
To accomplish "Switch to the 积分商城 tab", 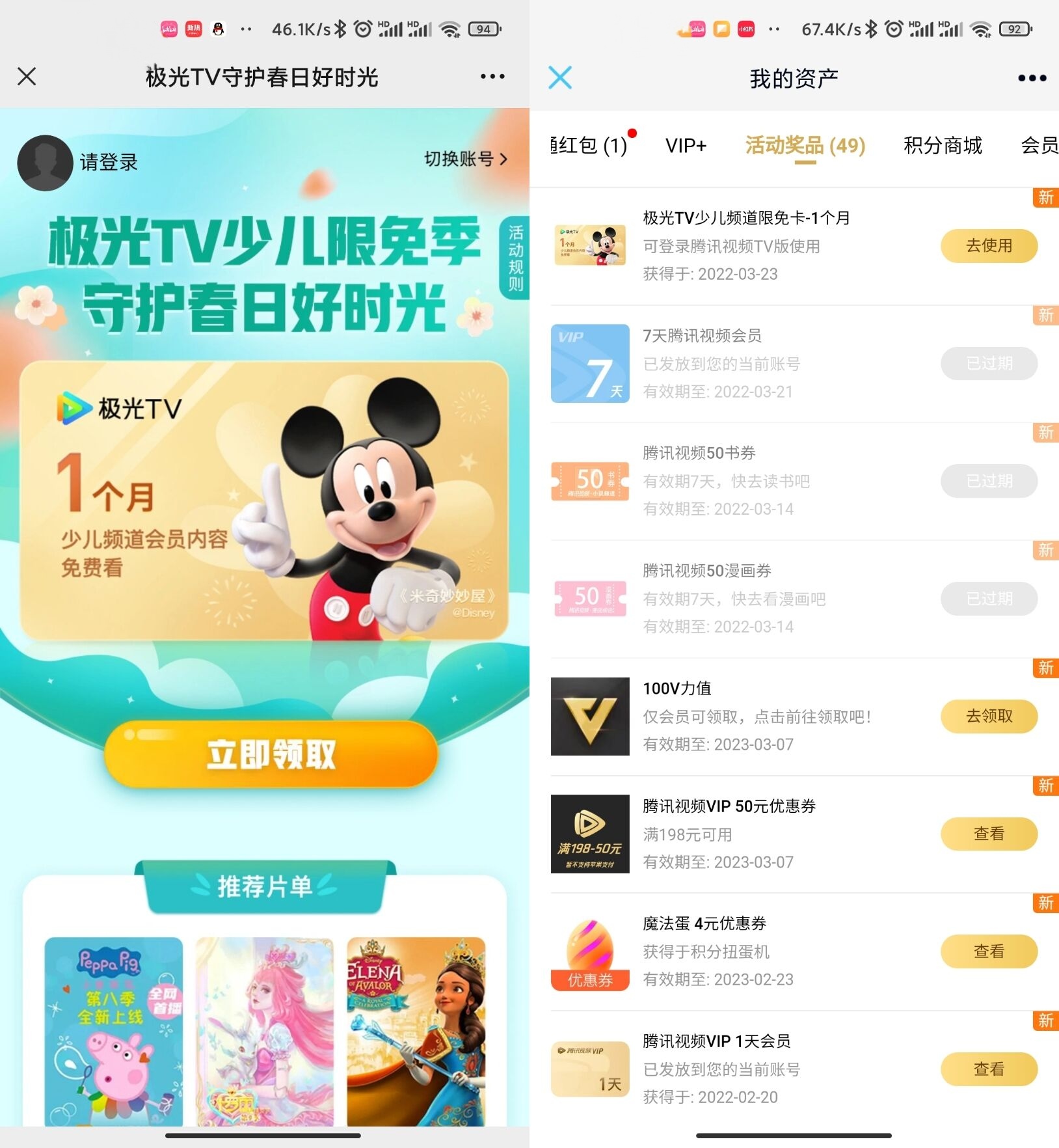I will 943,145.
